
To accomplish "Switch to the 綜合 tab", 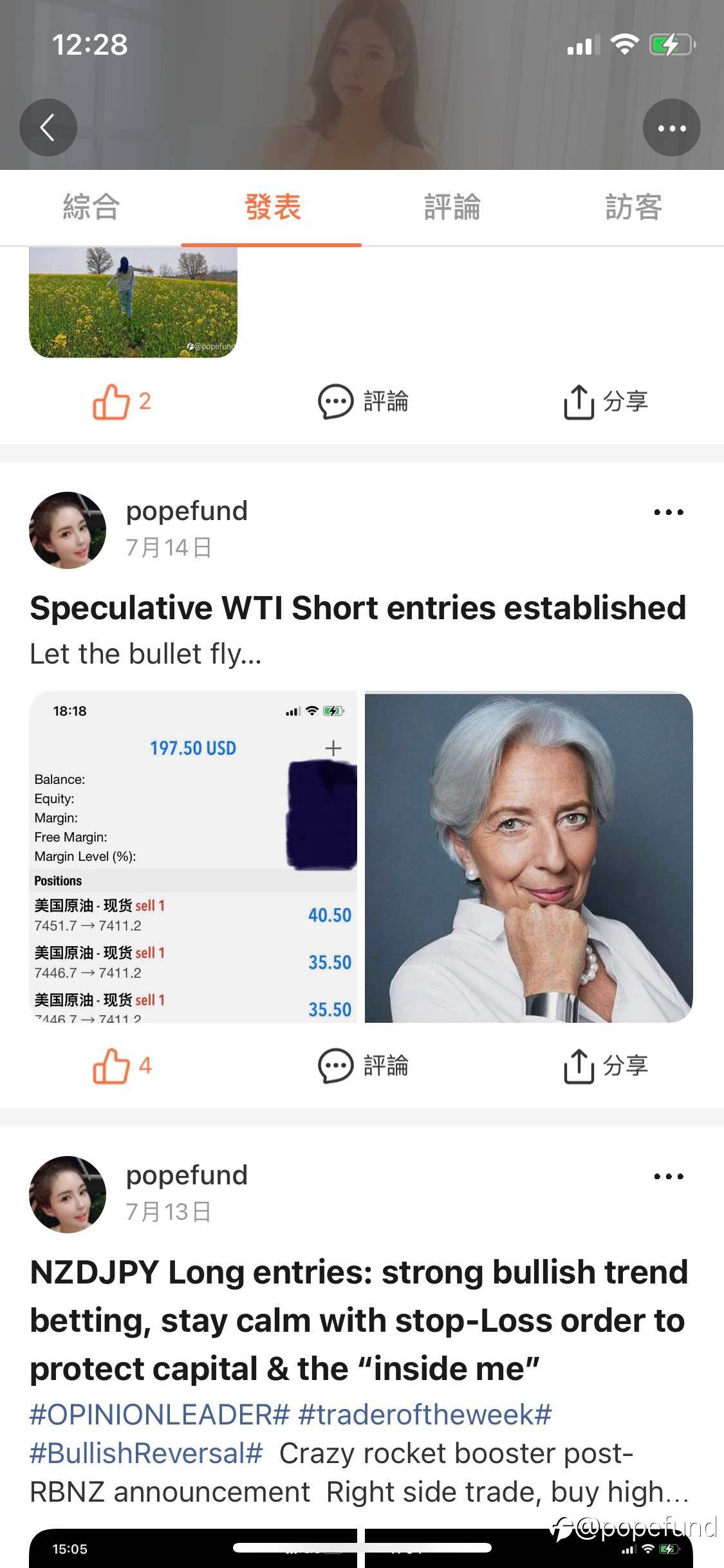I will pyautogui.click(x=91, y=207).
